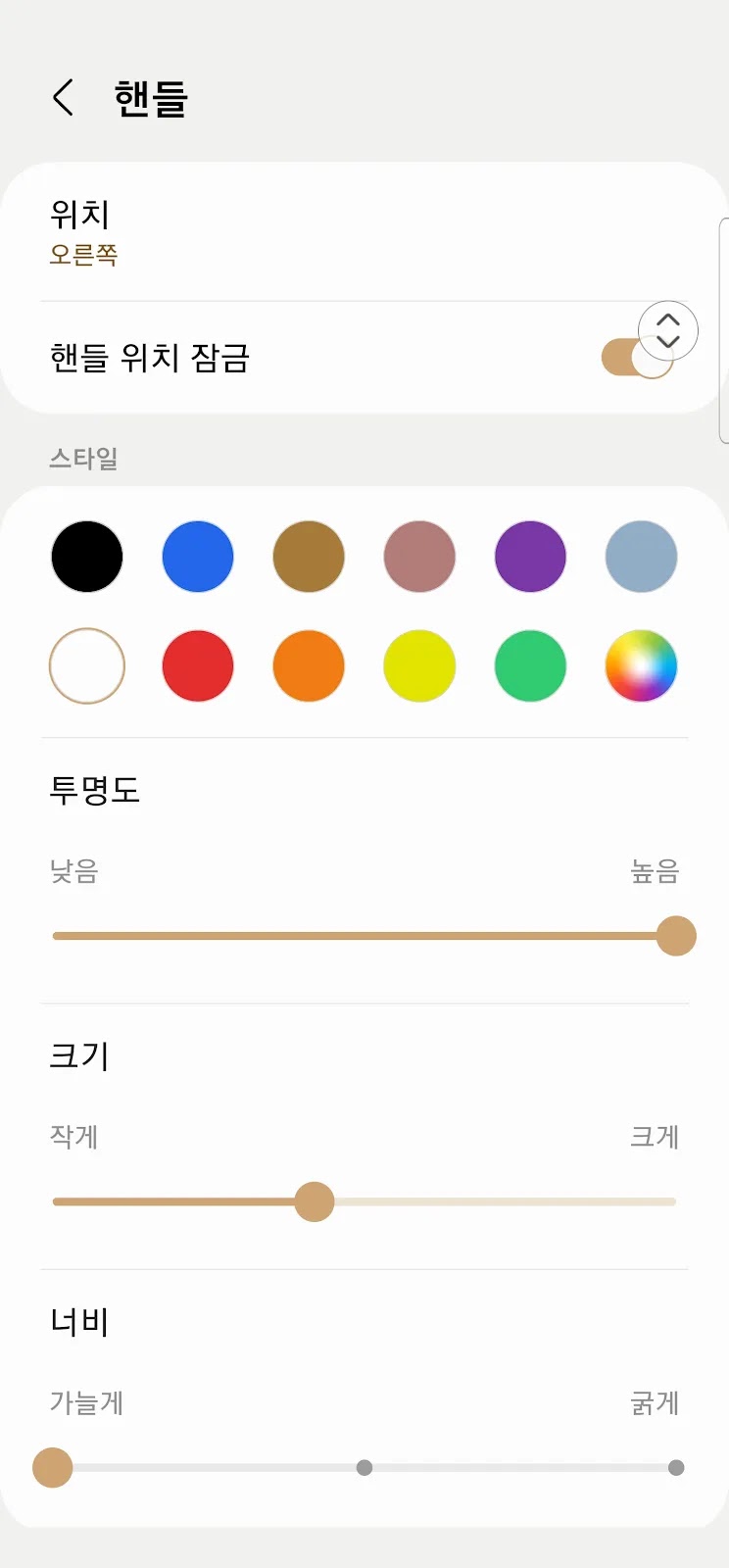This screenshot has height=1568, width=729.
Task: Tap the 투명도 transparency slider track
Action: tap(364, 936)
